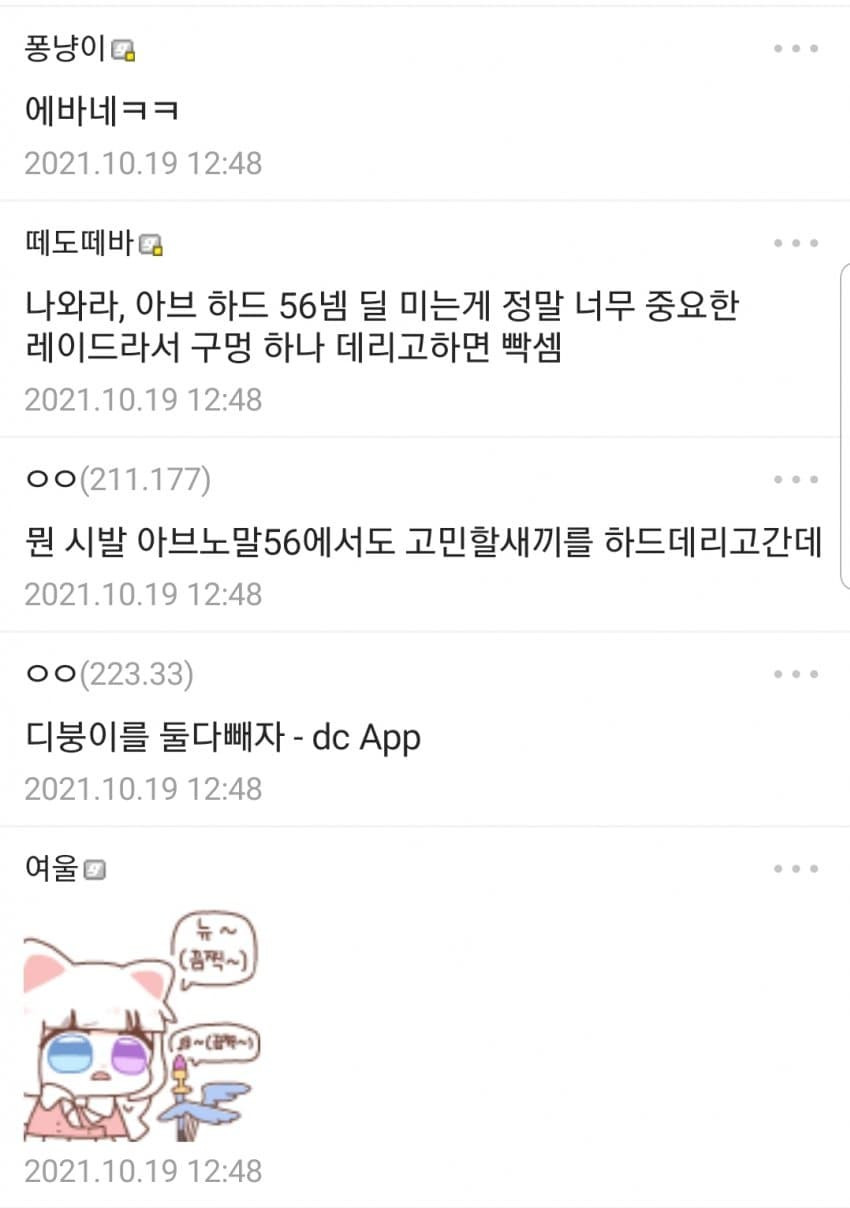Open options menu for 떼도떼바's comment
This screenshot has width=850, height=1208.
tap(796, 243)
